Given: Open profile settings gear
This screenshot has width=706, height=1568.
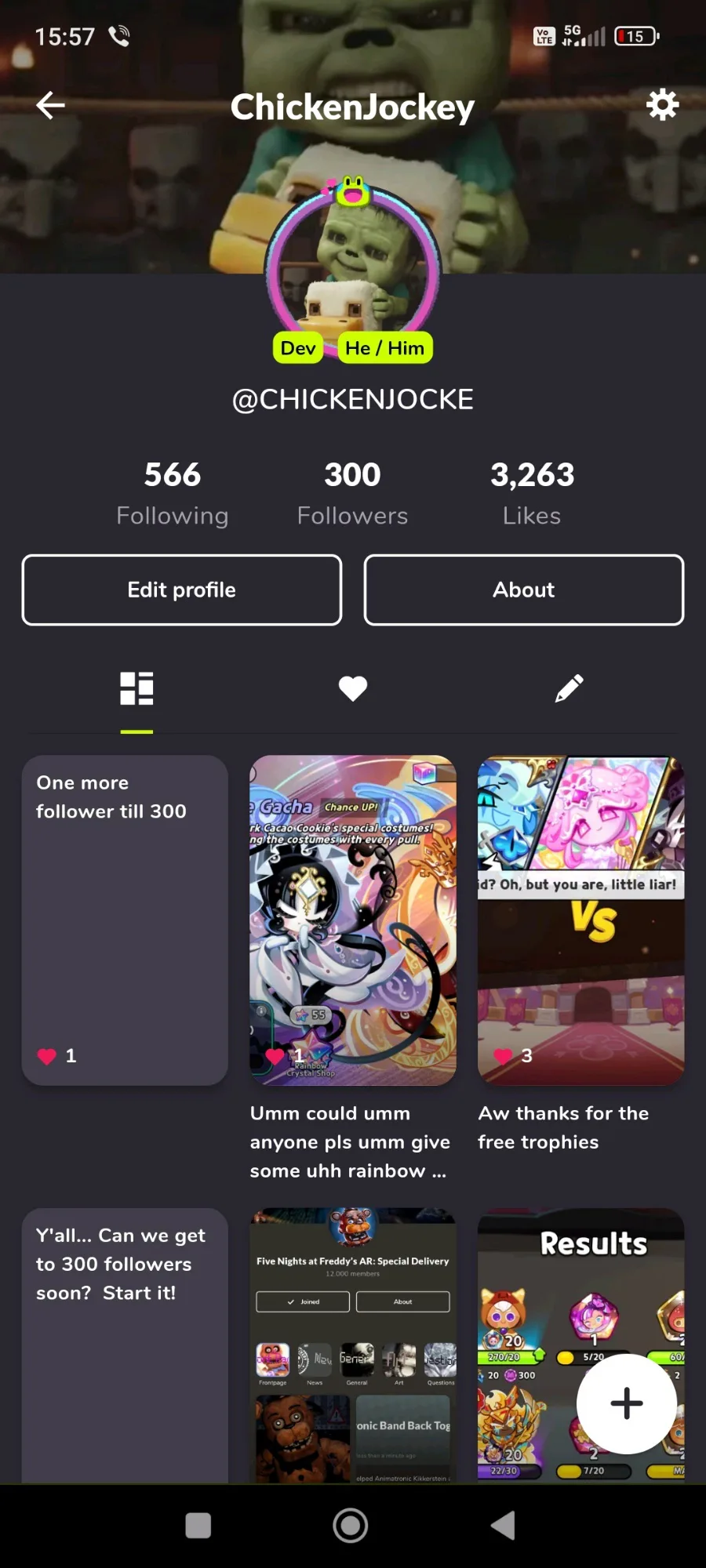Looking at the screenshot, I should click(x=662, y=104).
